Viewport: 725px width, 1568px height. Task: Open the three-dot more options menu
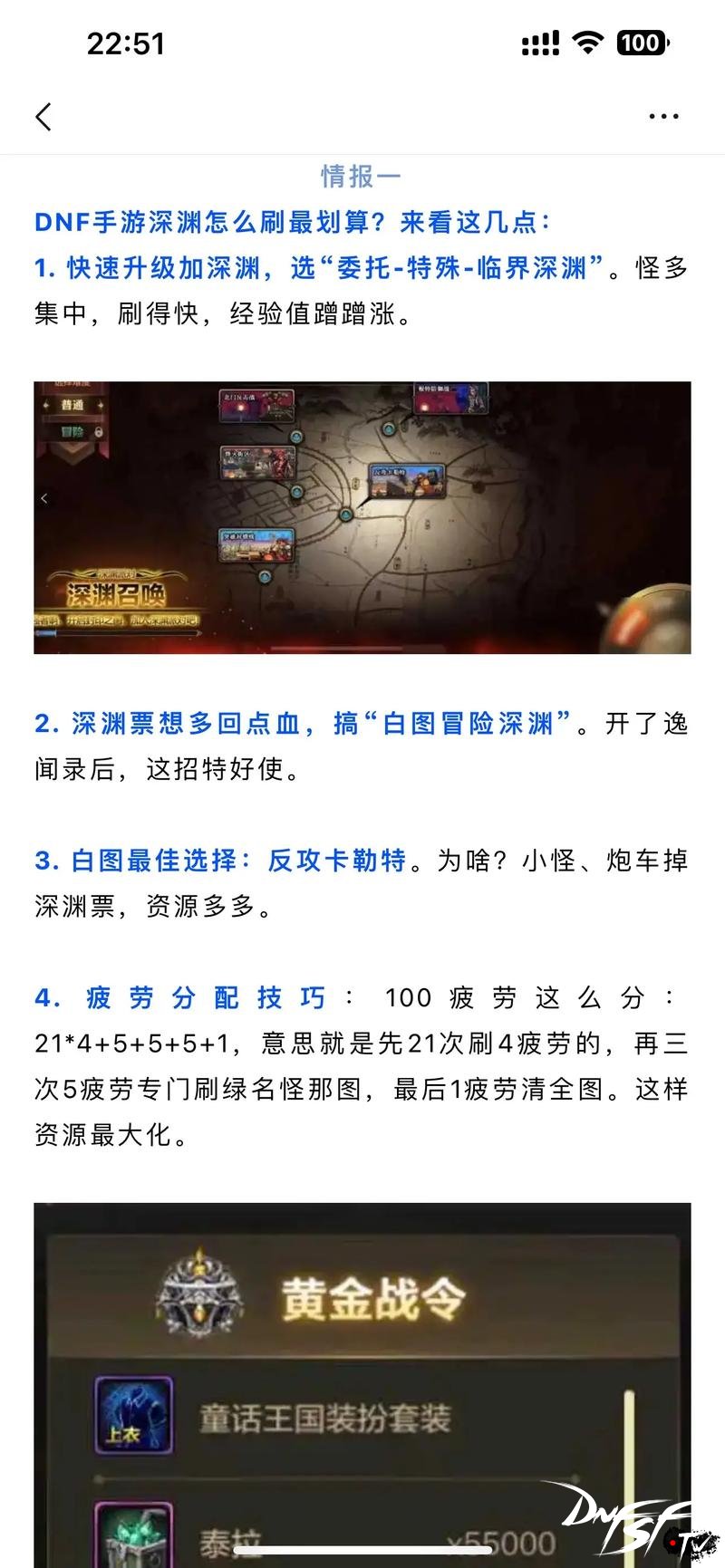click(663, 117)
